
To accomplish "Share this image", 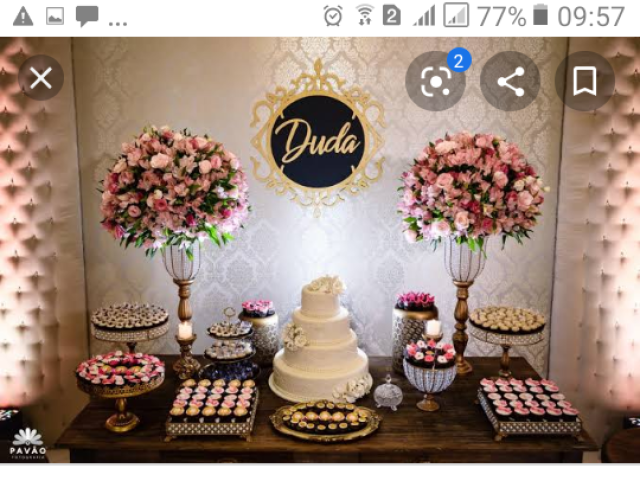I will click(510, 81).
